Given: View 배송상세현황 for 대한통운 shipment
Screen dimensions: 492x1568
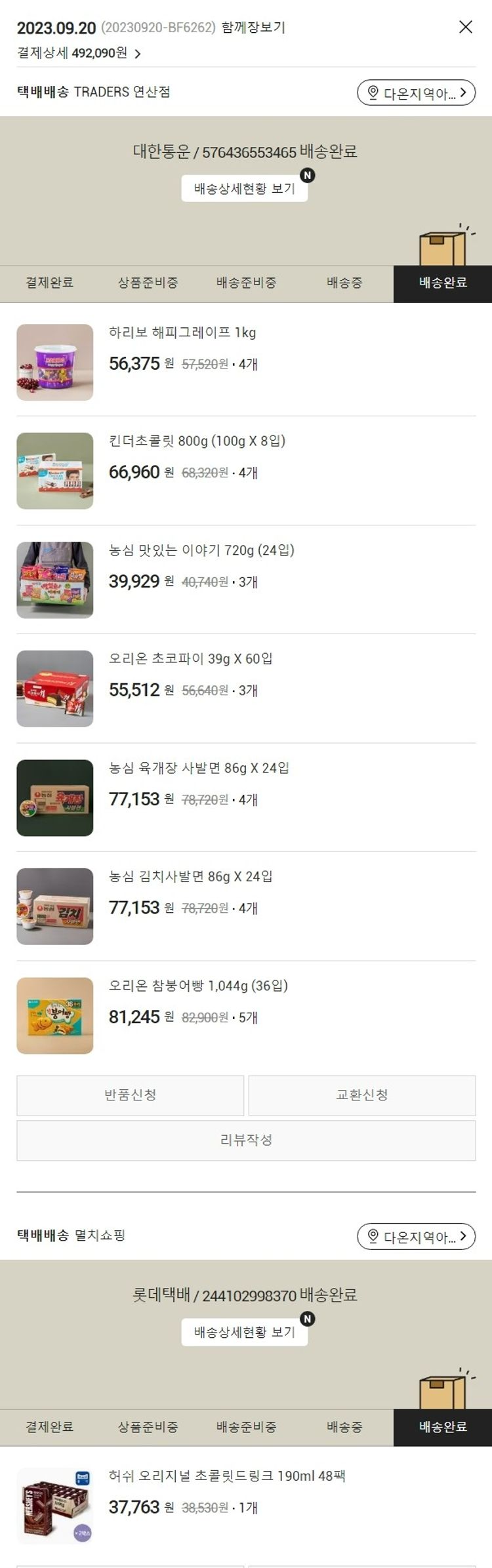Looking at the screenshot, I should coord(244,189).
